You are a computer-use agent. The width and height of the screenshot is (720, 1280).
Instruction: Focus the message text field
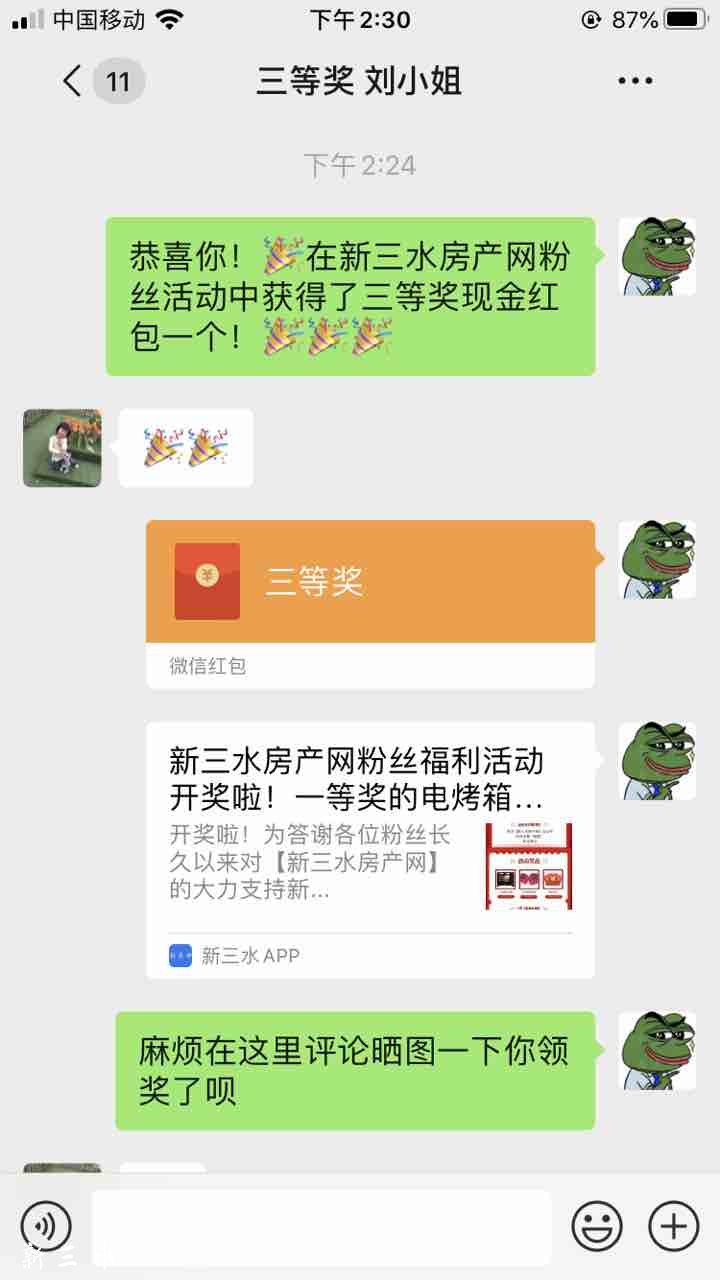click(322, 1227)
